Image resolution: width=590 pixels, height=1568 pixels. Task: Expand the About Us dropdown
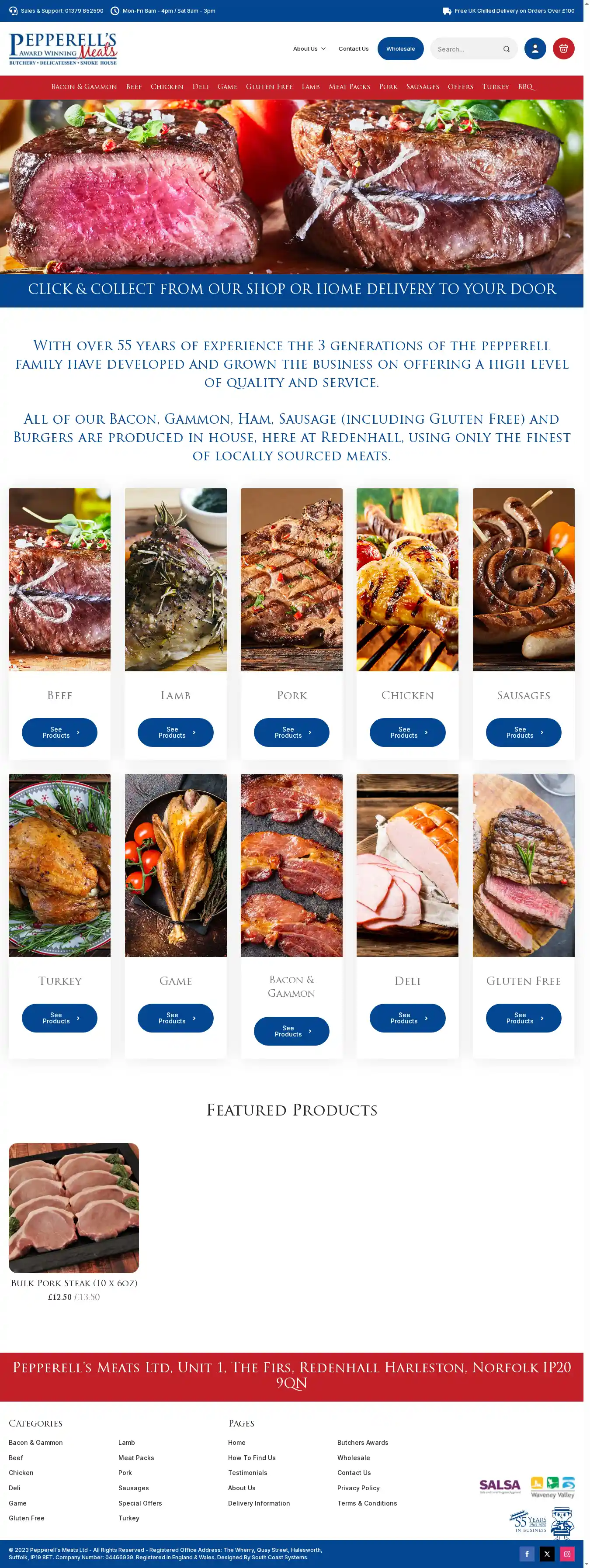click(x=309, y=48)
